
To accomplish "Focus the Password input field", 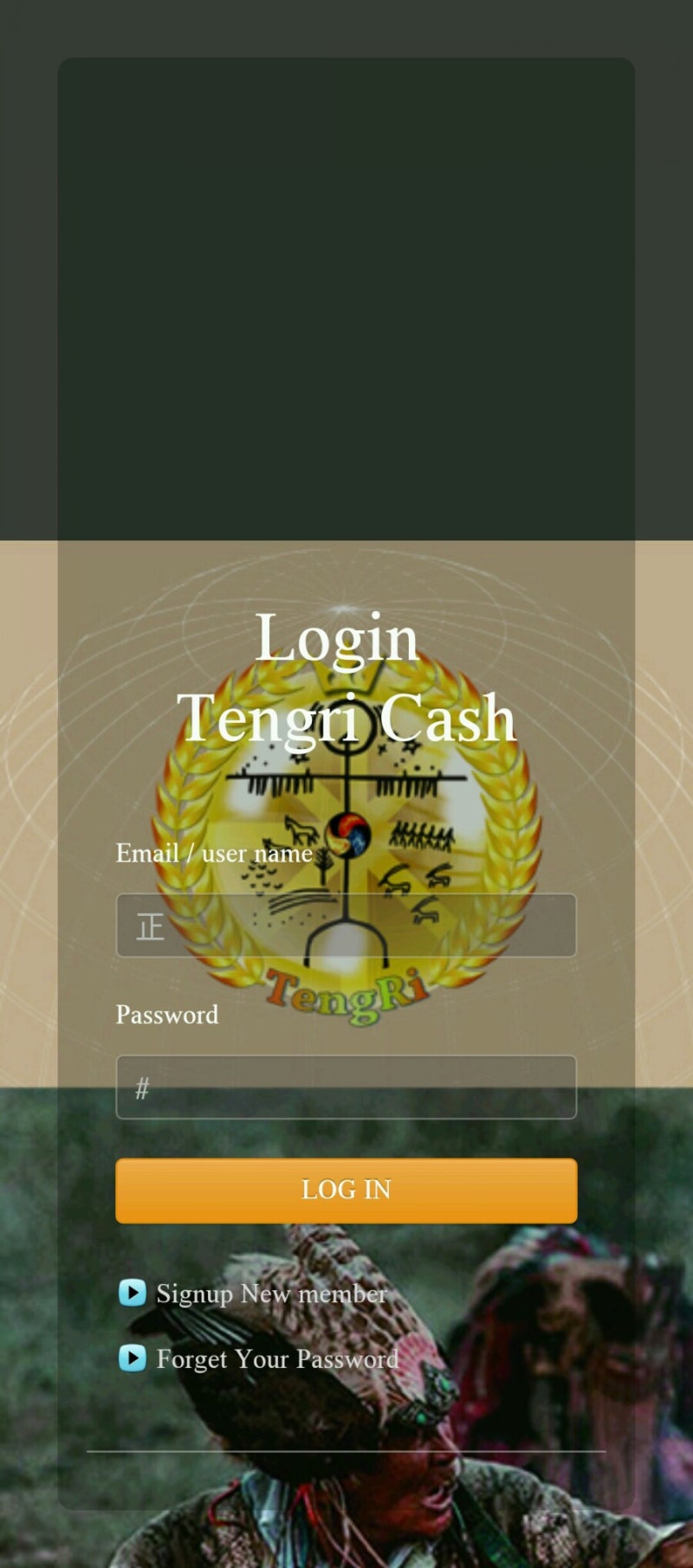I will (x=346, y=1087).
